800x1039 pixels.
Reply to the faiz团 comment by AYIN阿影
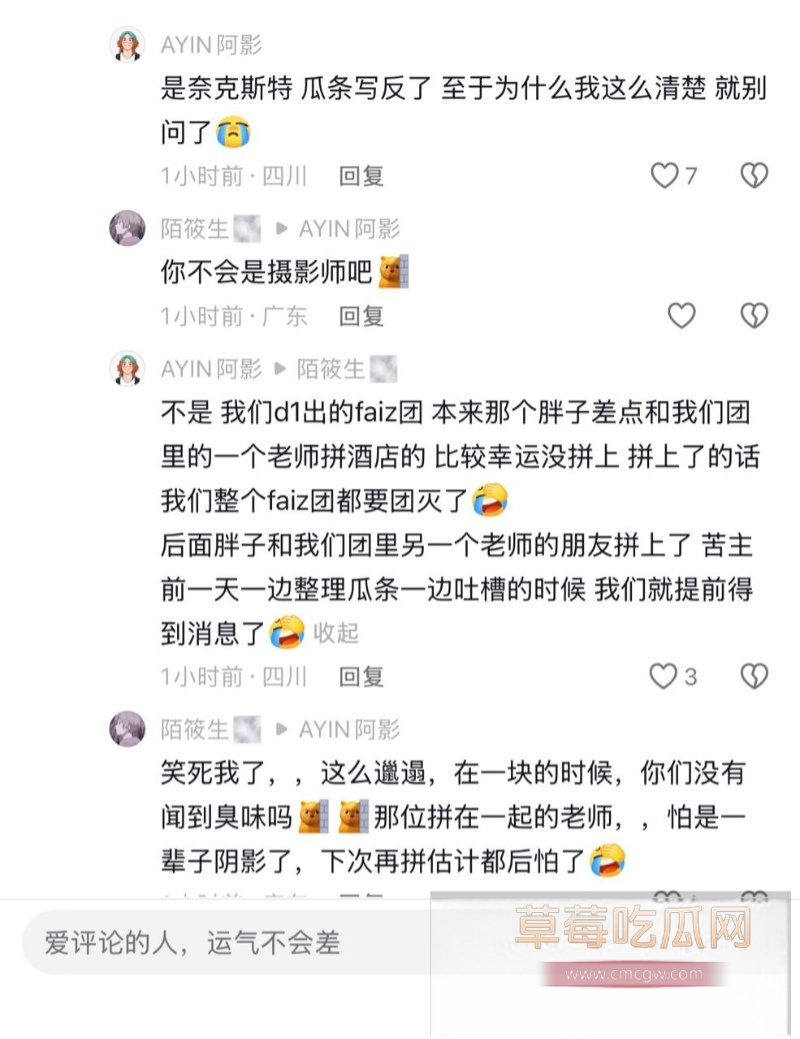click(361, 676)
